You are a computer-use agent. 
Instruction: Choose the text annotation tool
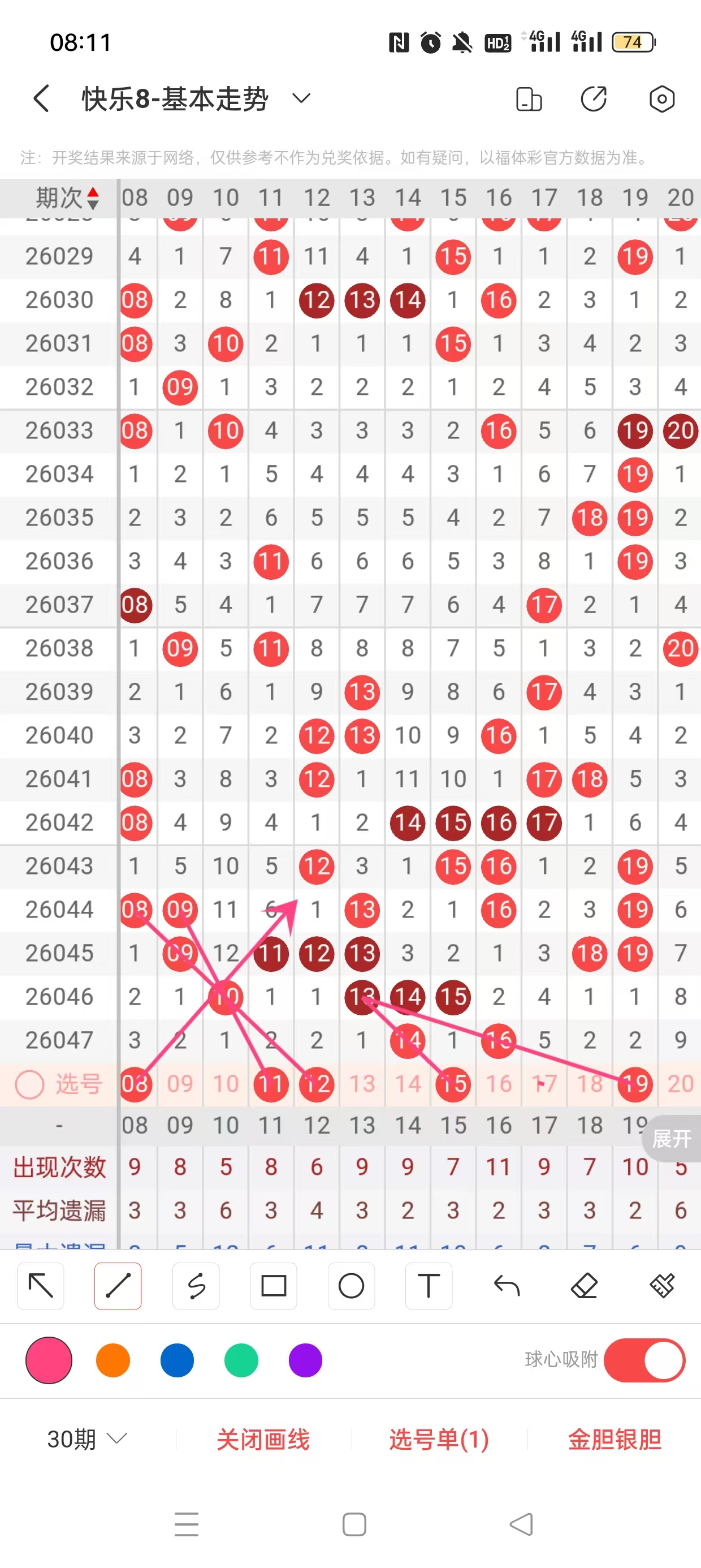coord(429,1286)
